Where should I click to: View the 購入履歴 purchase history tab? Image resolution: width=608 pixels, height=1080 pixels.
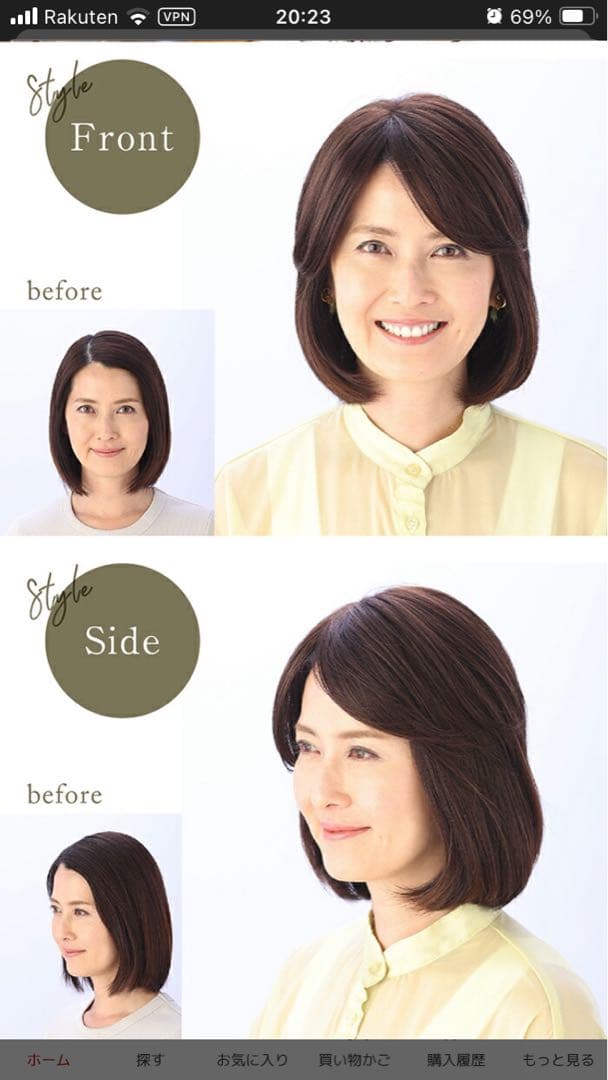point(456,1060)
